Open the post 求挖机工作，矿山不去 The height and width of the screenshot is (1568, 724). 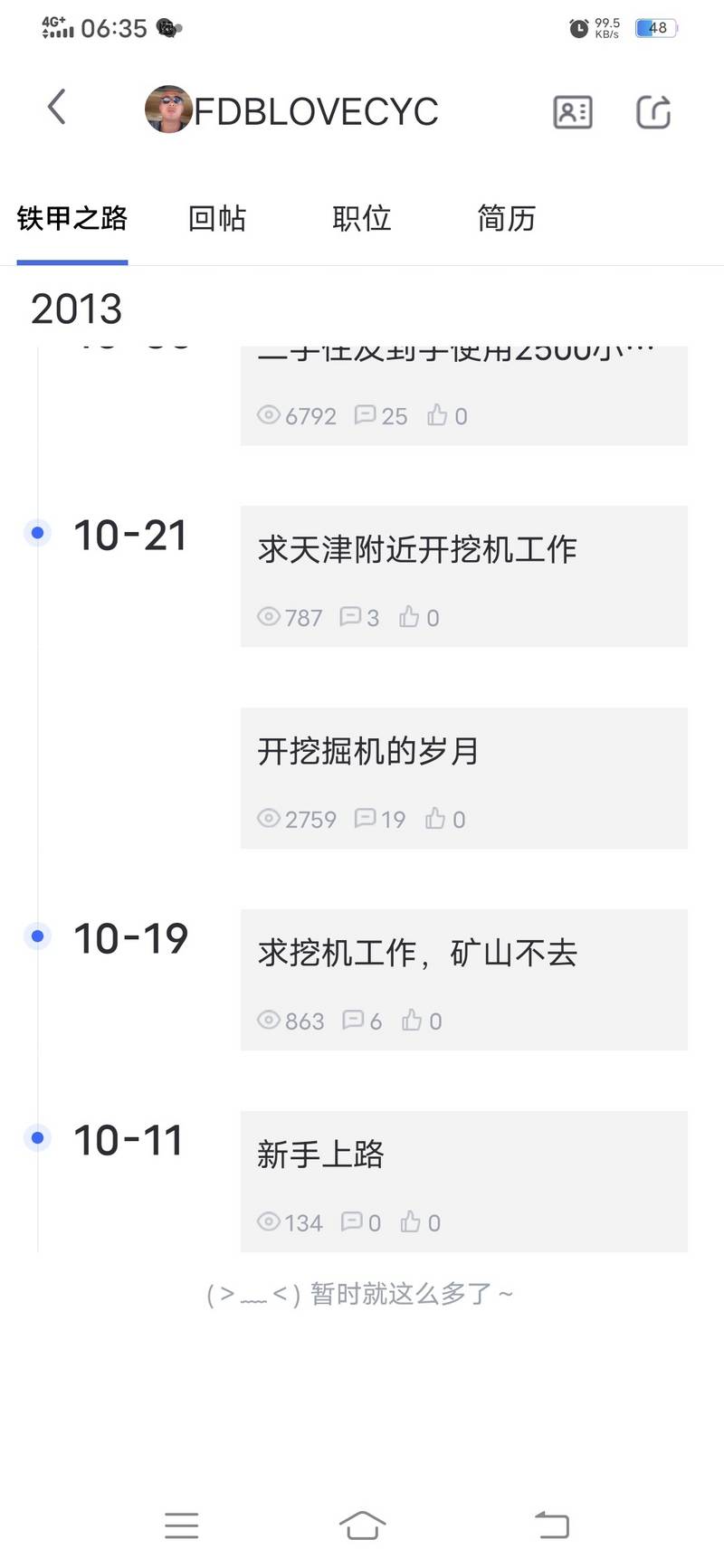click(x=463, y=980)
